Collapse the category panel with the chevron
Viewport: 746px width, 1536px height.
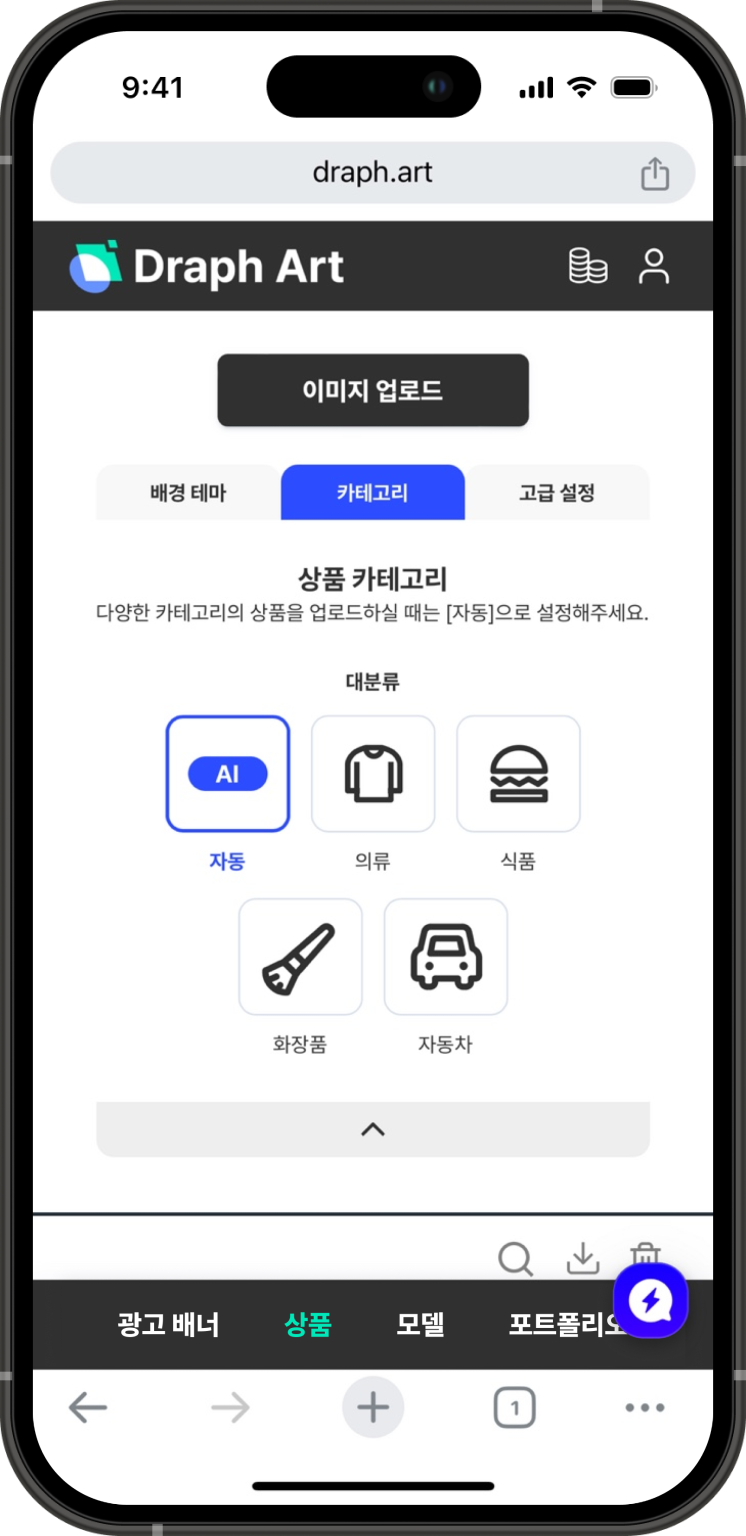pos(373,1129)
